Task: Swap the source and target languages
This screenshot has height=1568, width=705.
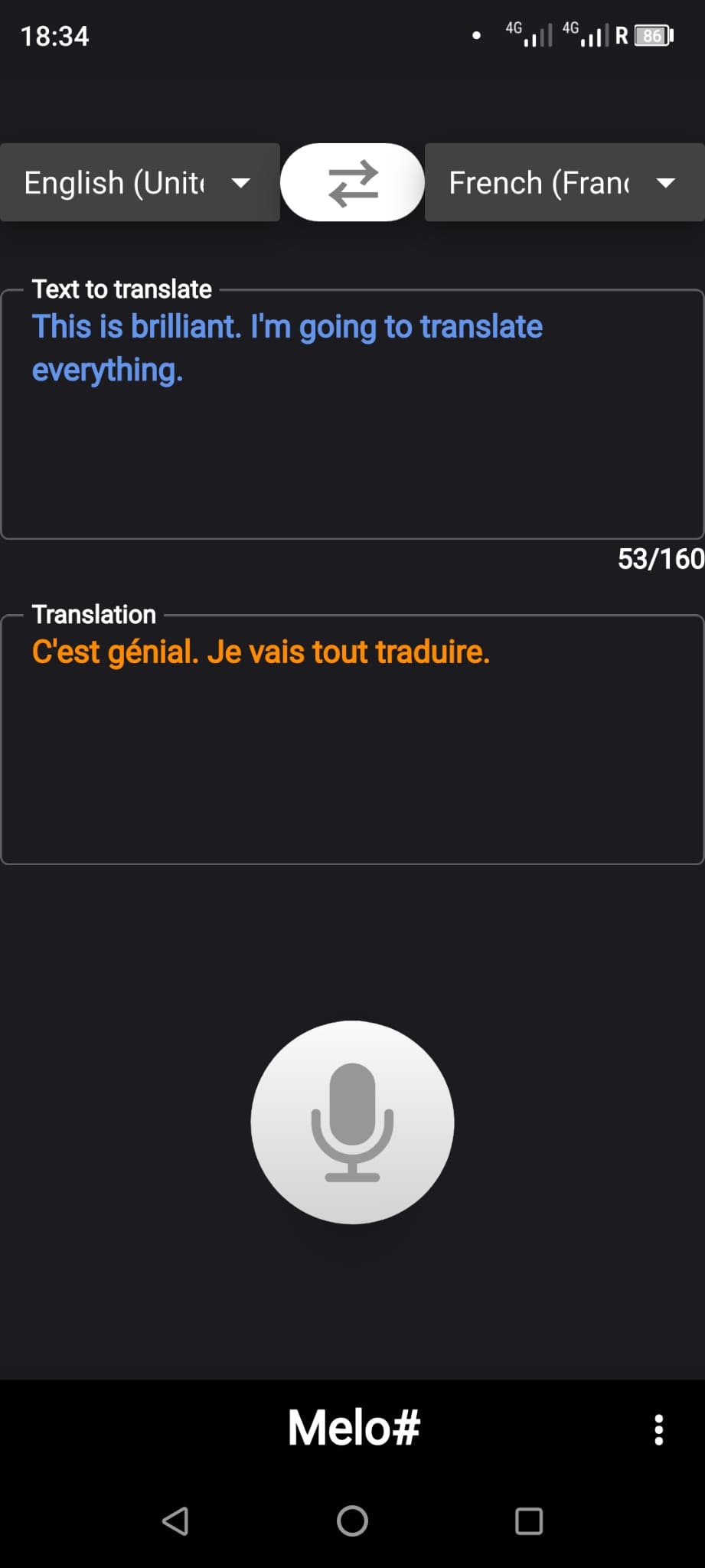Action: pos(352,183)
